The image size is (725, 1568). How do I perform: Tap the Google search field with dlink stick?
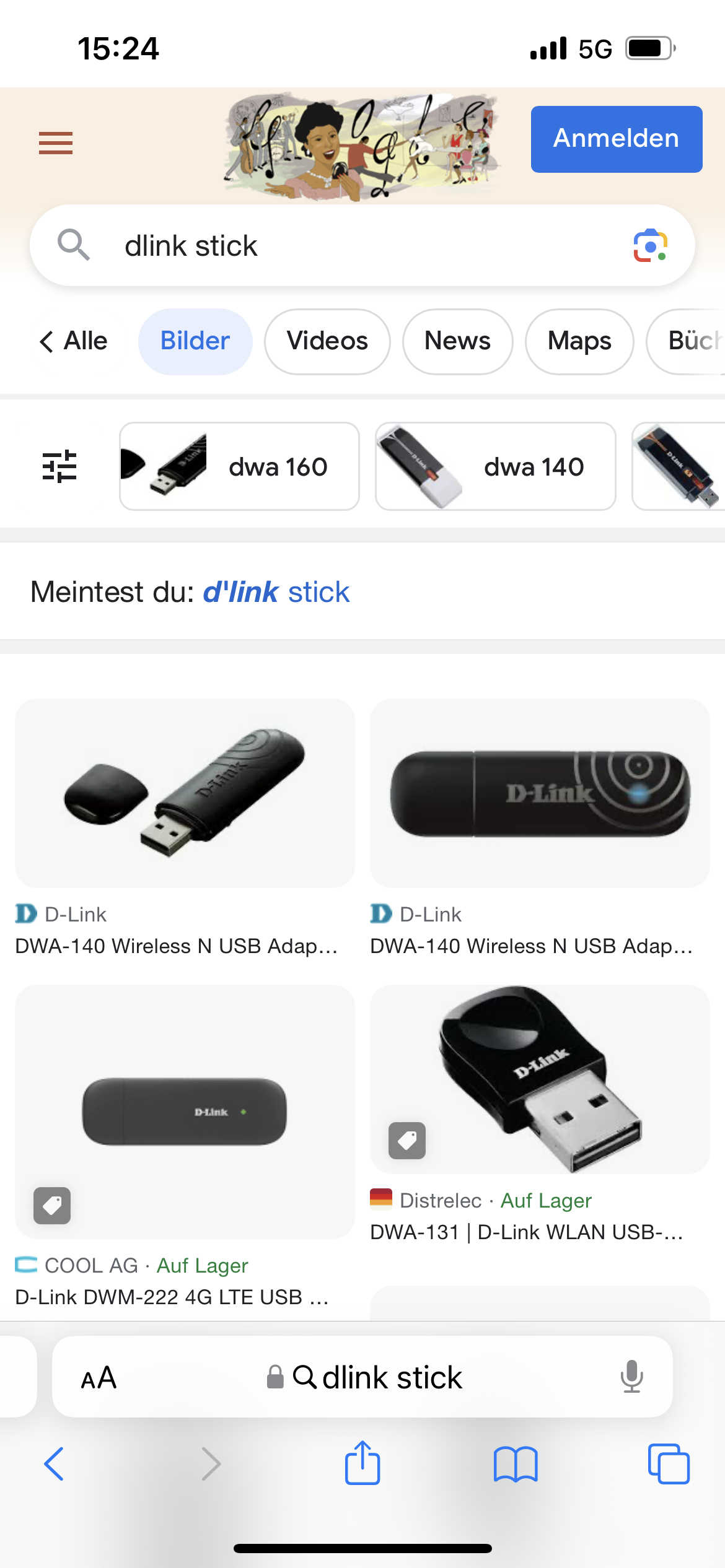click(x=347, y=246)
